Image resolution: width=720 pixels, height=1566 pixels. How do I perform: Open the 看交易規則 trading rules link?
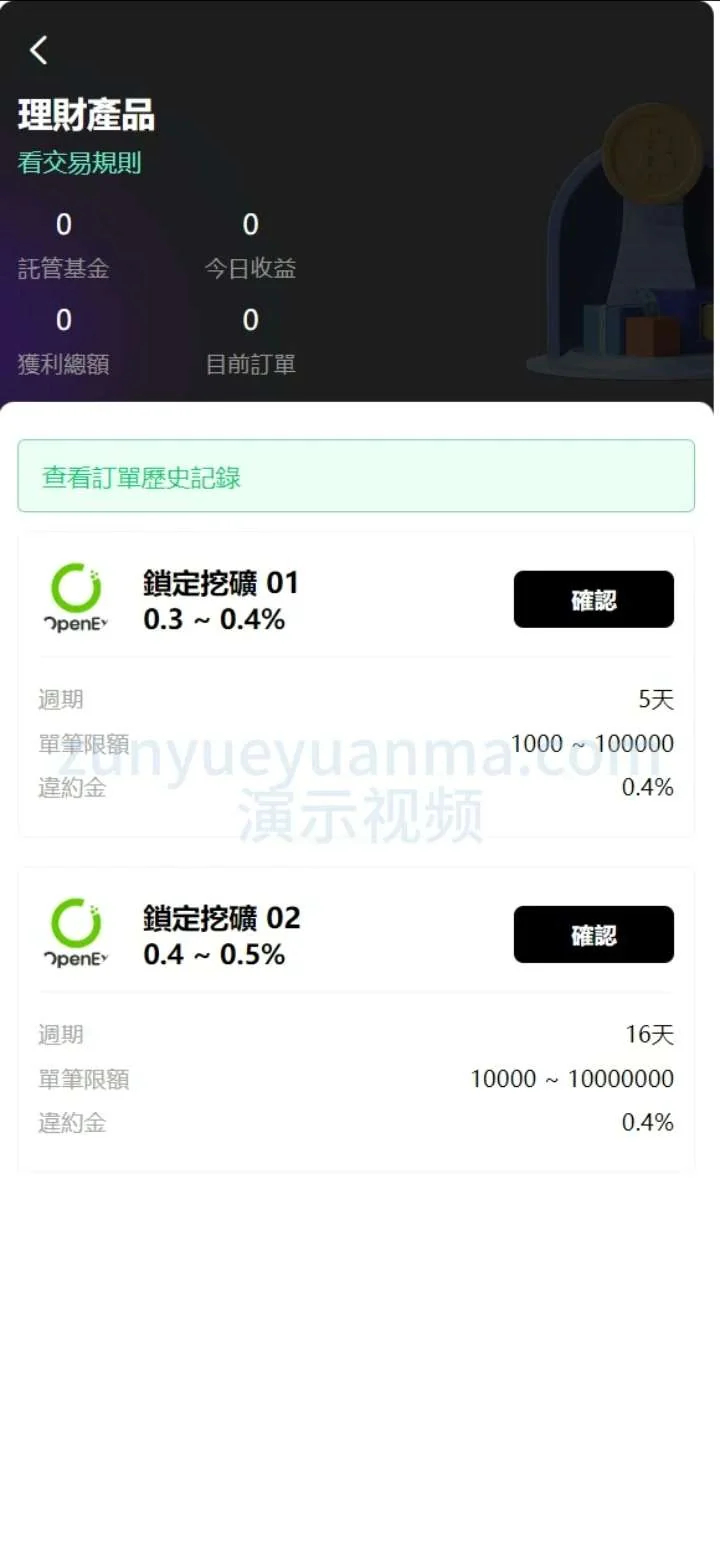tap(80, 163)
